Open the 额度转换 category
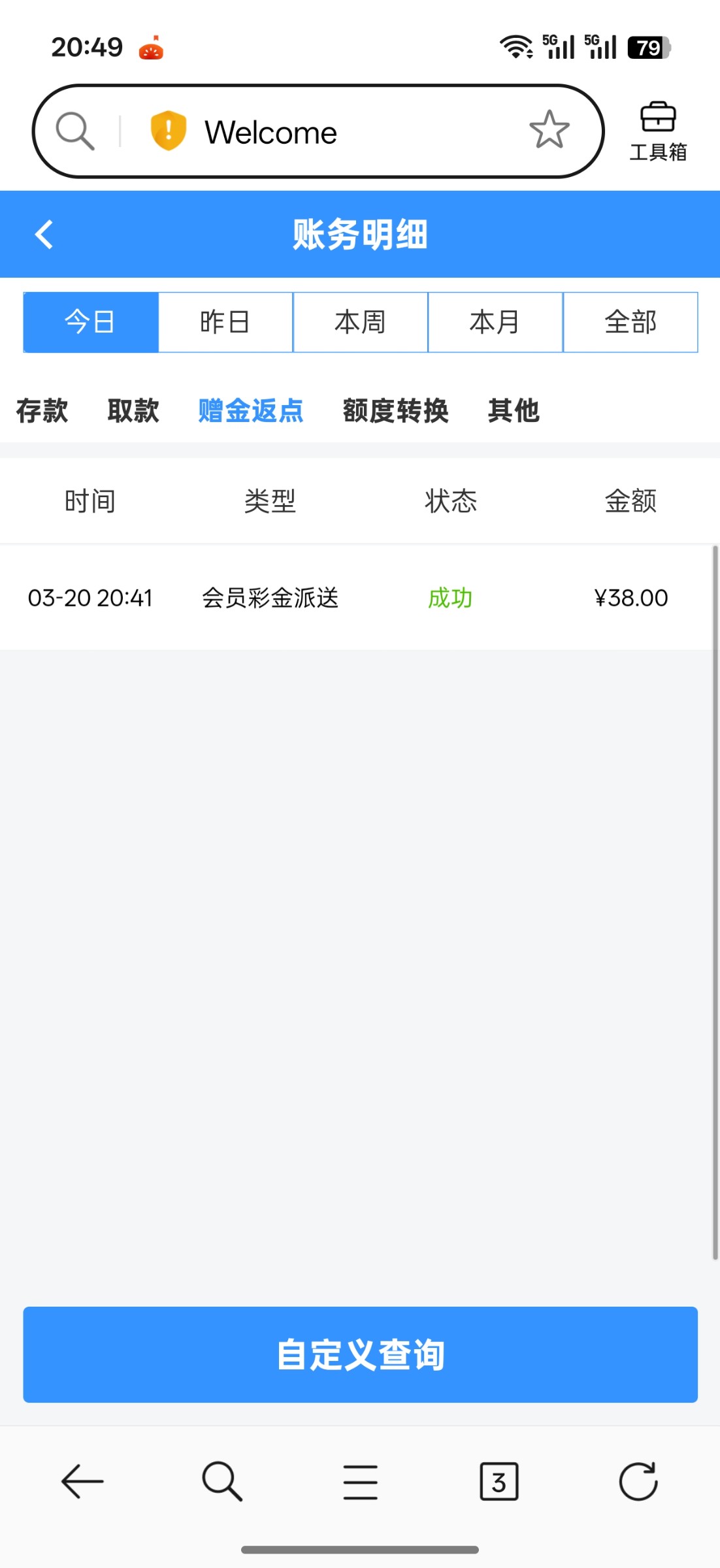Viewport: 720px width, 1568px height. tap(396, 411)
